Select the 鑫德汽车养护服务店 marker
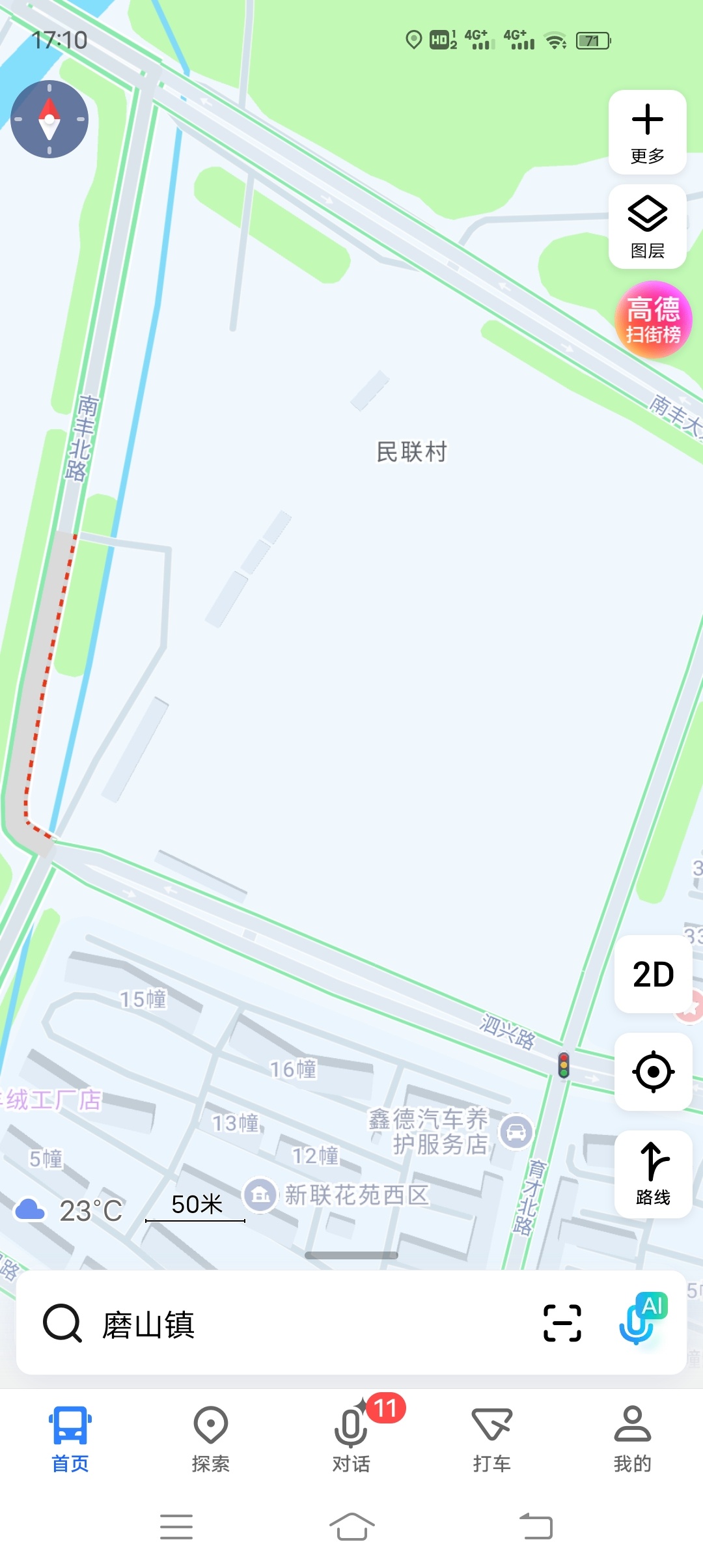Image resolution: width=703 pixels, height=1568 pixels. [x=516, y=1131]
